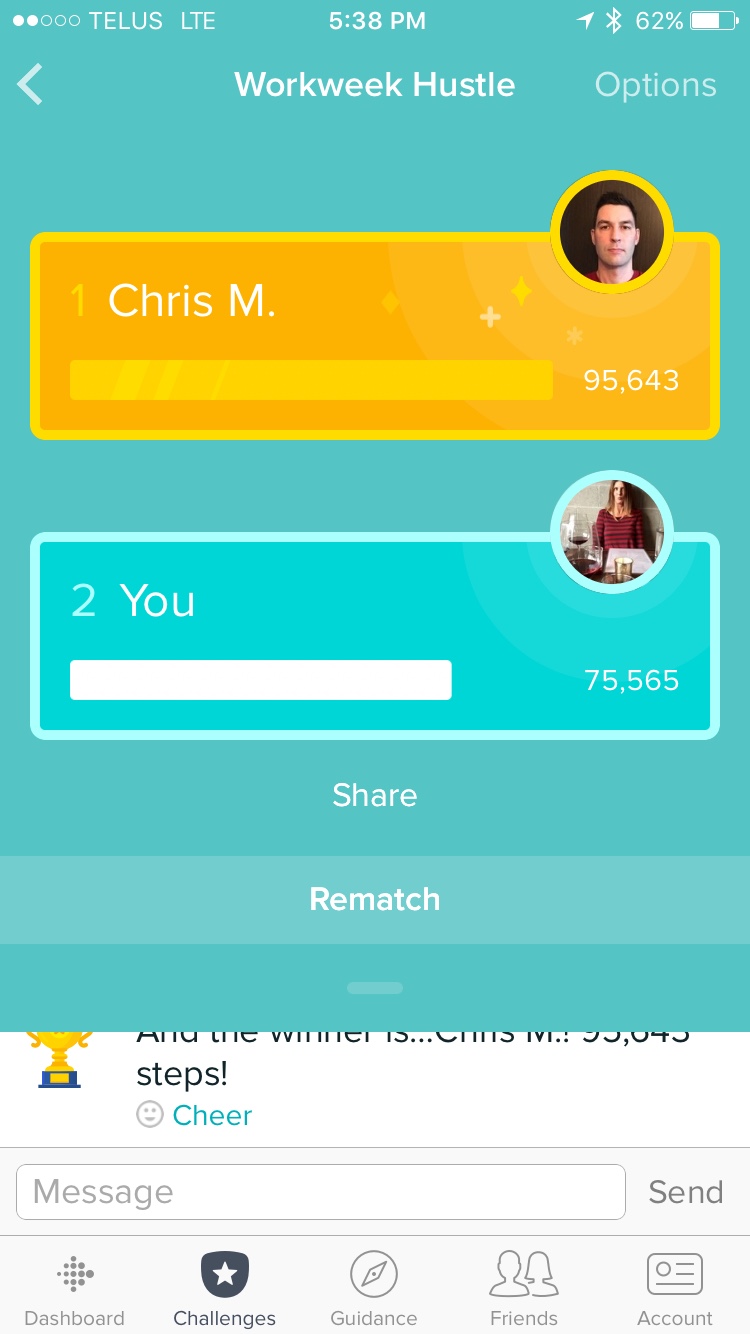Screen dimensions: 750x1334
Task: Open the Friends tab
Action: 524,1290
